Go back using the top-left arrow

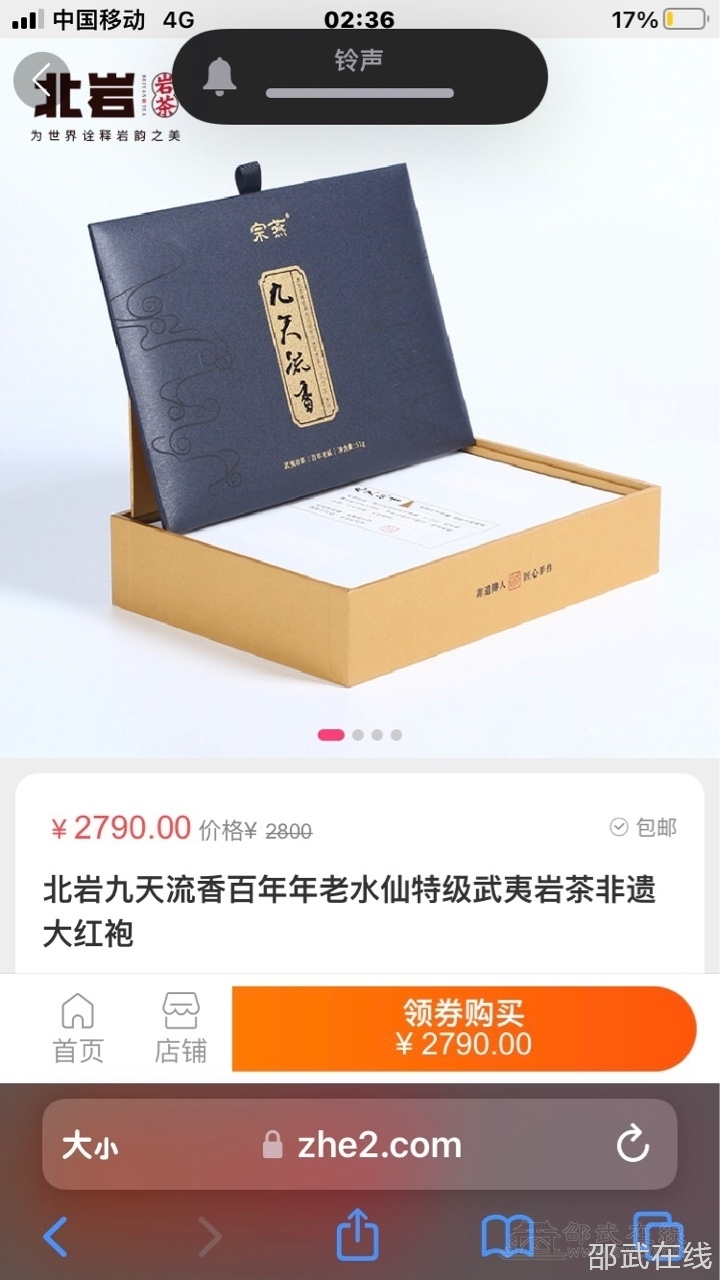pyautogui.click(x=40, y=80)
